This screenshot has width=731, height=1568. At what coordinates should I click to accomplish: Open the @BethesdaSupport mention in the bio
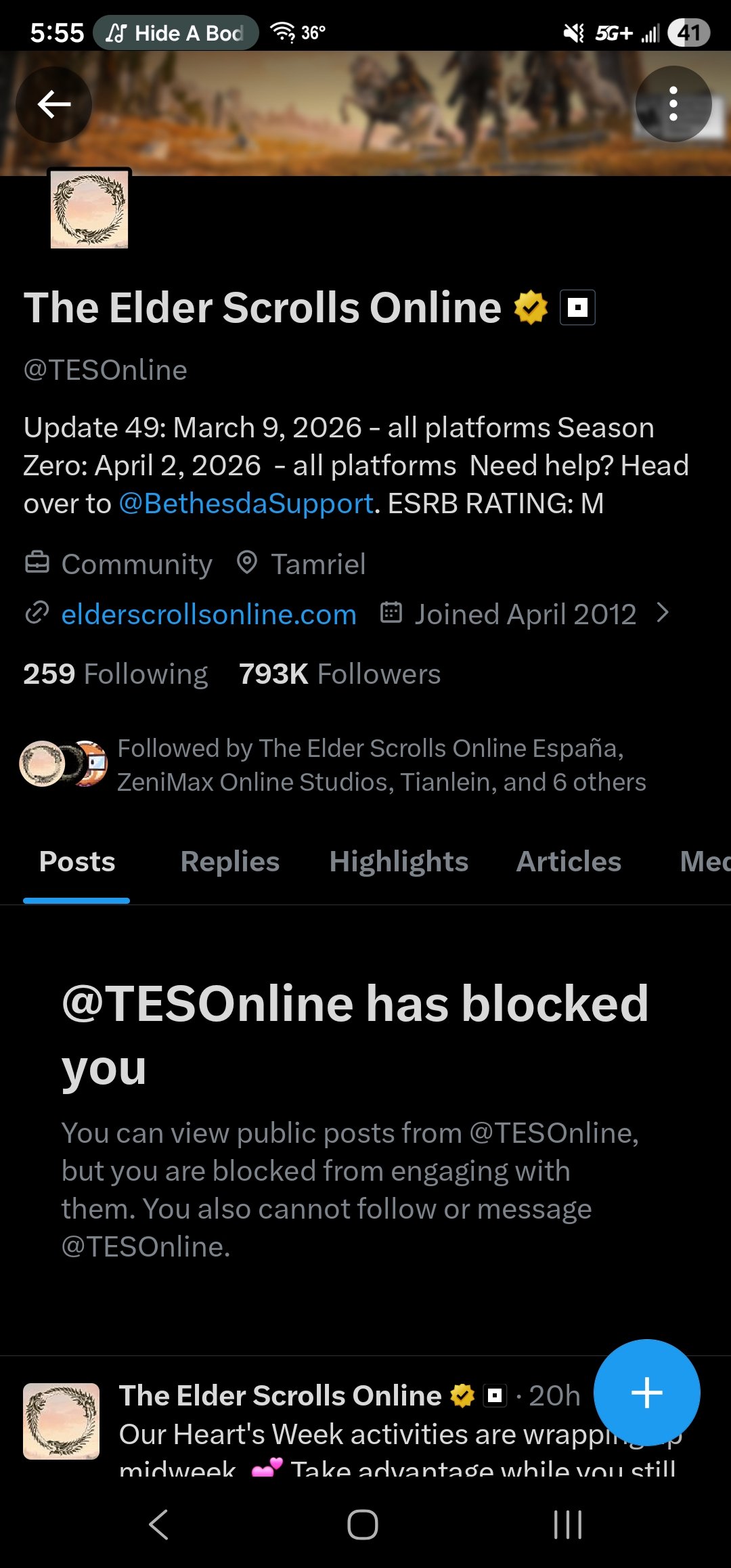tap(246, 503)
